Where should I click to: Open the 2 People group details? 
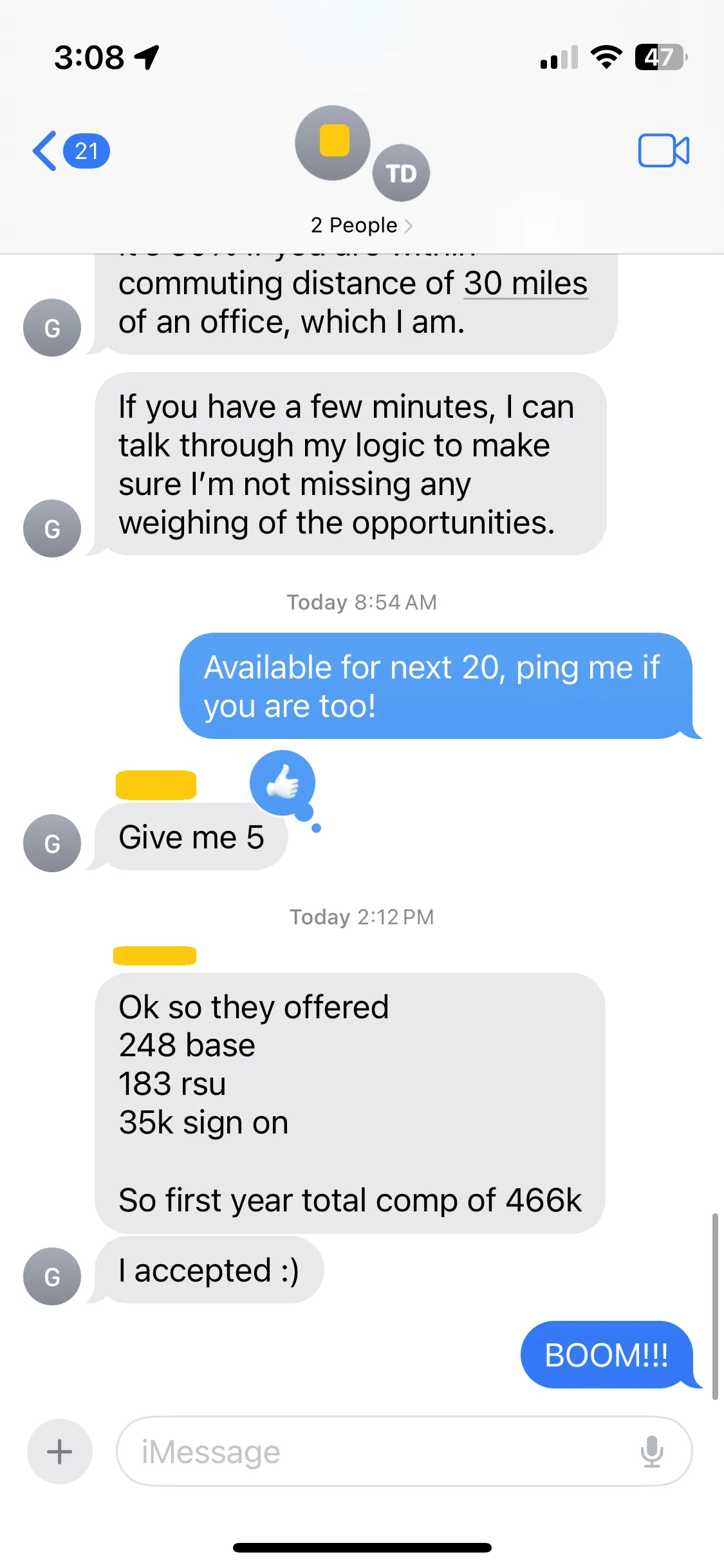coord(361,225)
